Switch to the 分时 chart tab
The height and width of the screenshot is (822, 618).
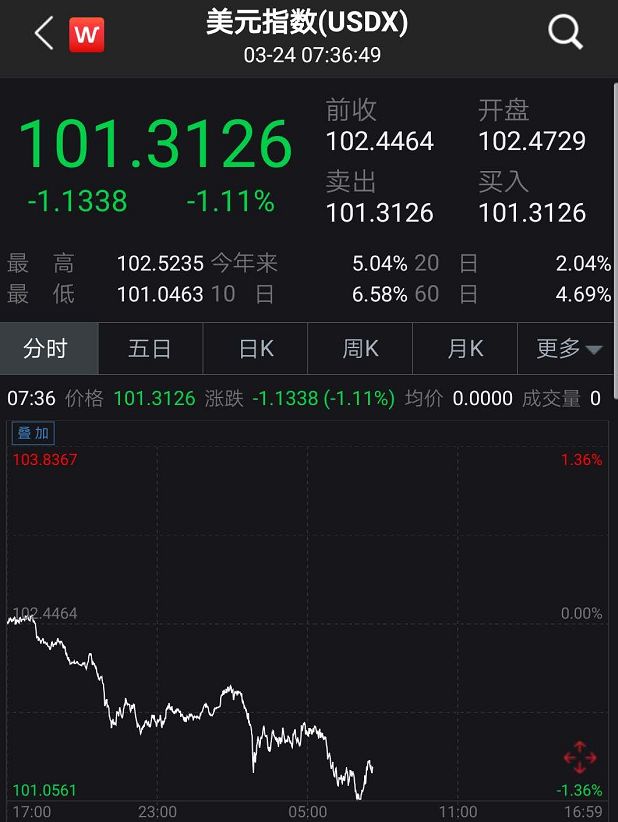[46, 349]
